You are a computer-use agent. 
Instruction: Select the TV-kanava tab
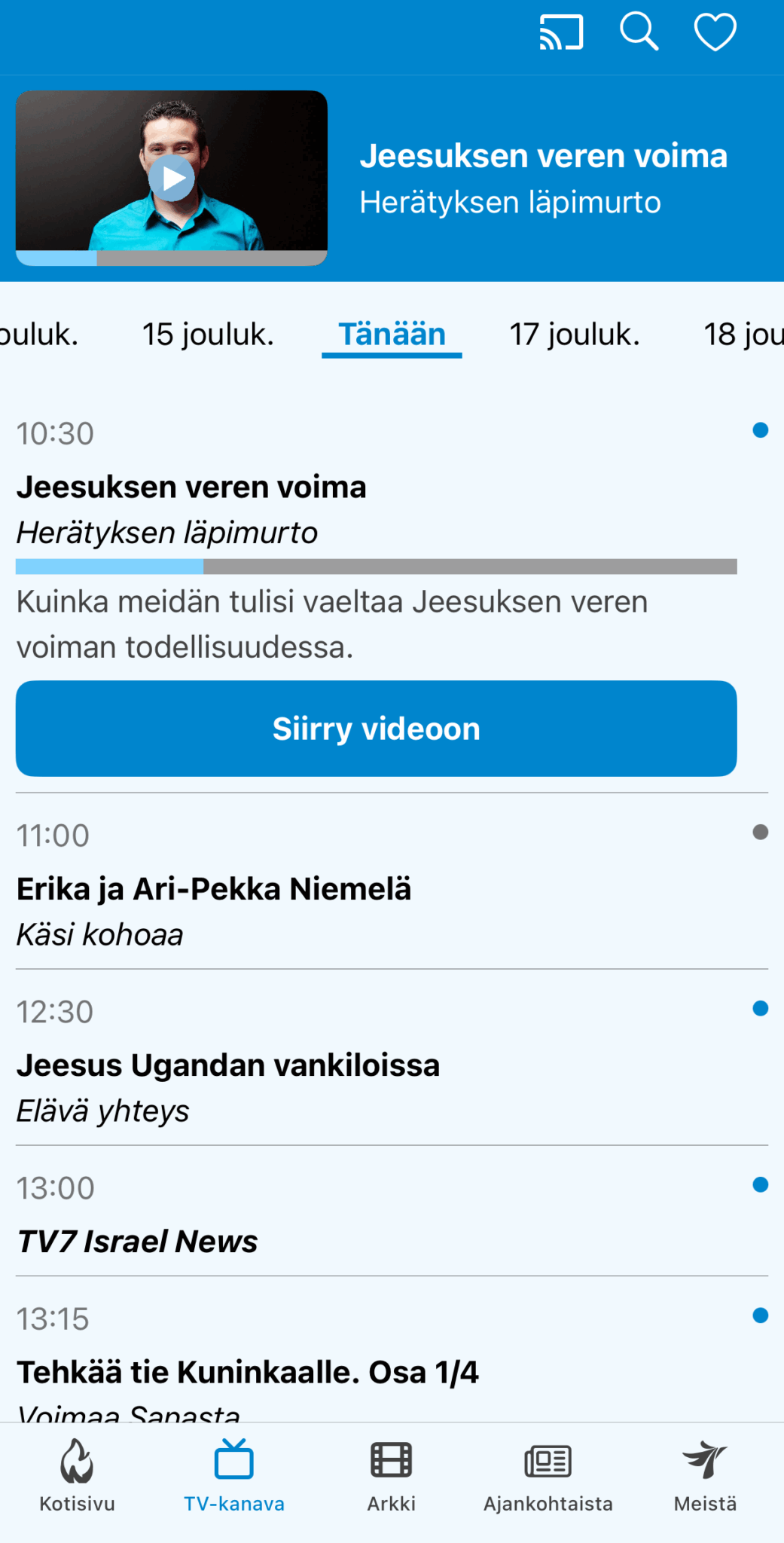[x=234, y=1475]
